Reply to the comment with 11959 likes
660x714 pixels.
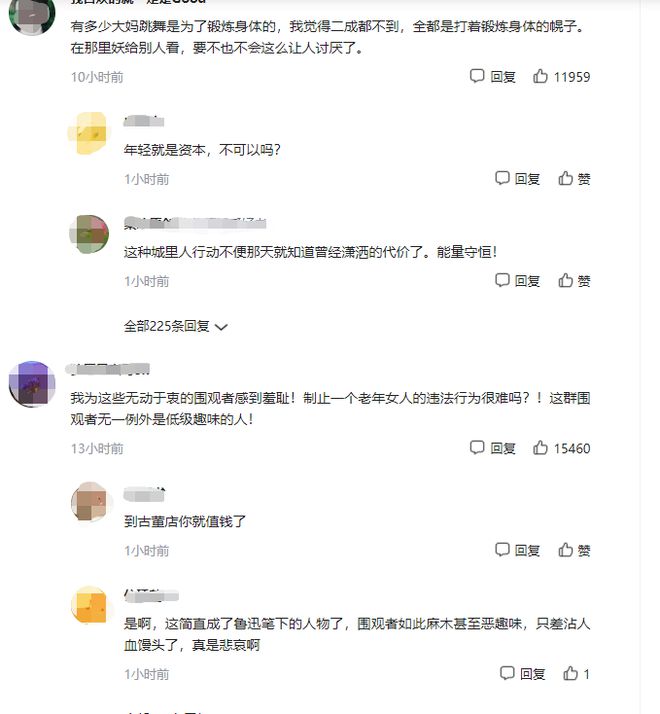494,76
